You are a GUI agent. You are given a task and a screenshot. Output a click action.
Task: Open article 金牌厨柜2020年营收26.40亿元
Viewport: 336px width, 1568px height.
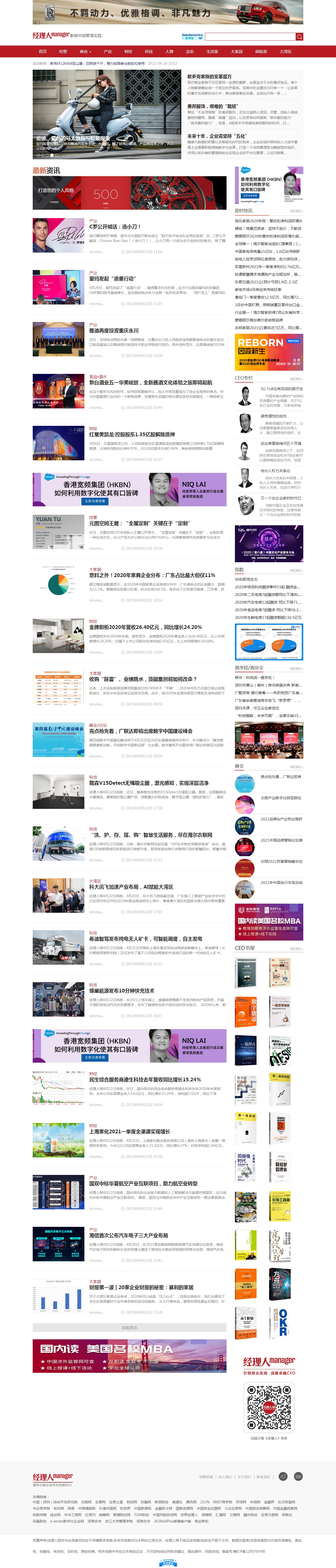[x=145, y=627]
